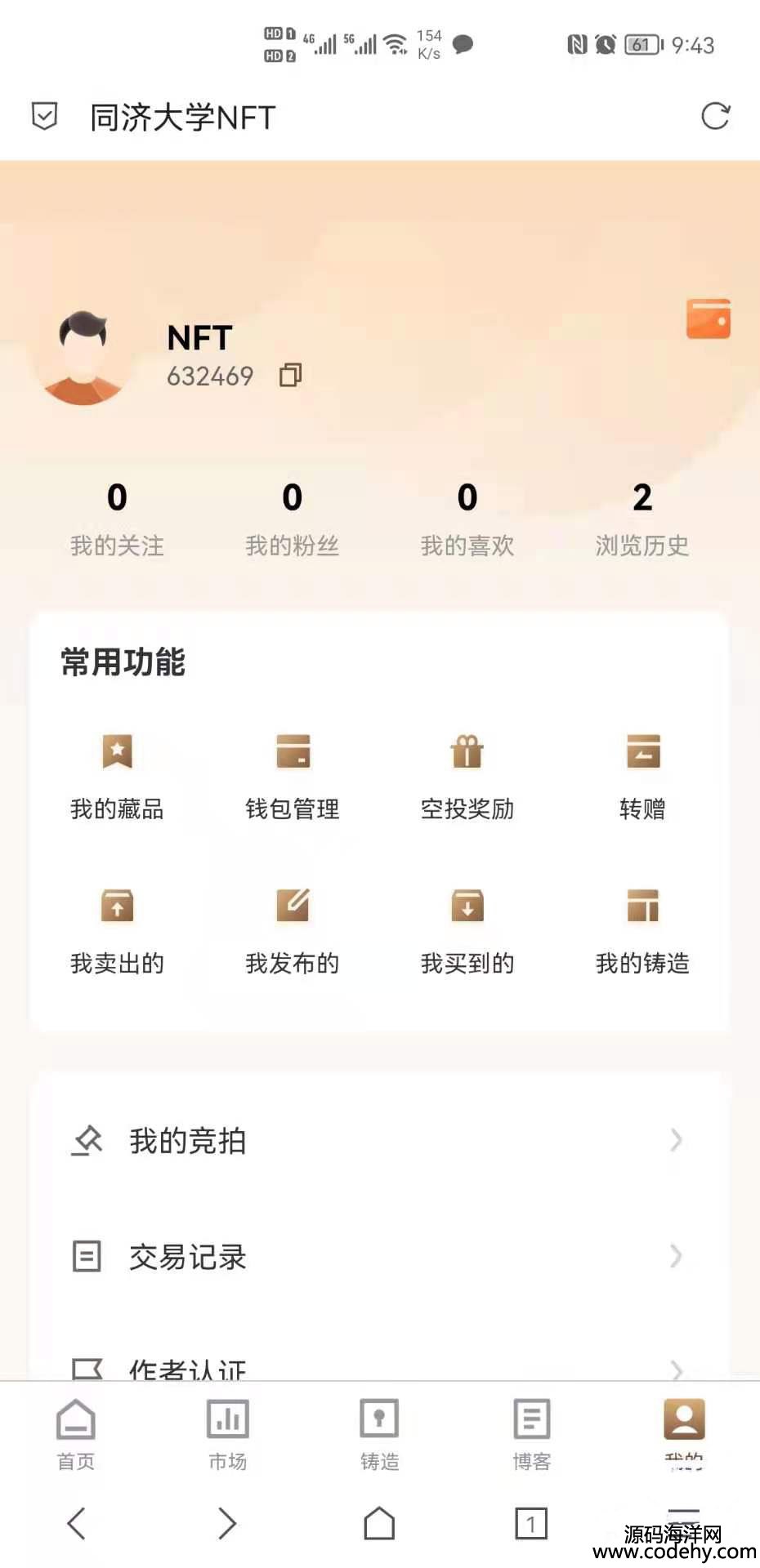Reload the page with the refresh icon
This screenshot has height=1568, width=760.
pyautogui.click(x=715, y=116)
